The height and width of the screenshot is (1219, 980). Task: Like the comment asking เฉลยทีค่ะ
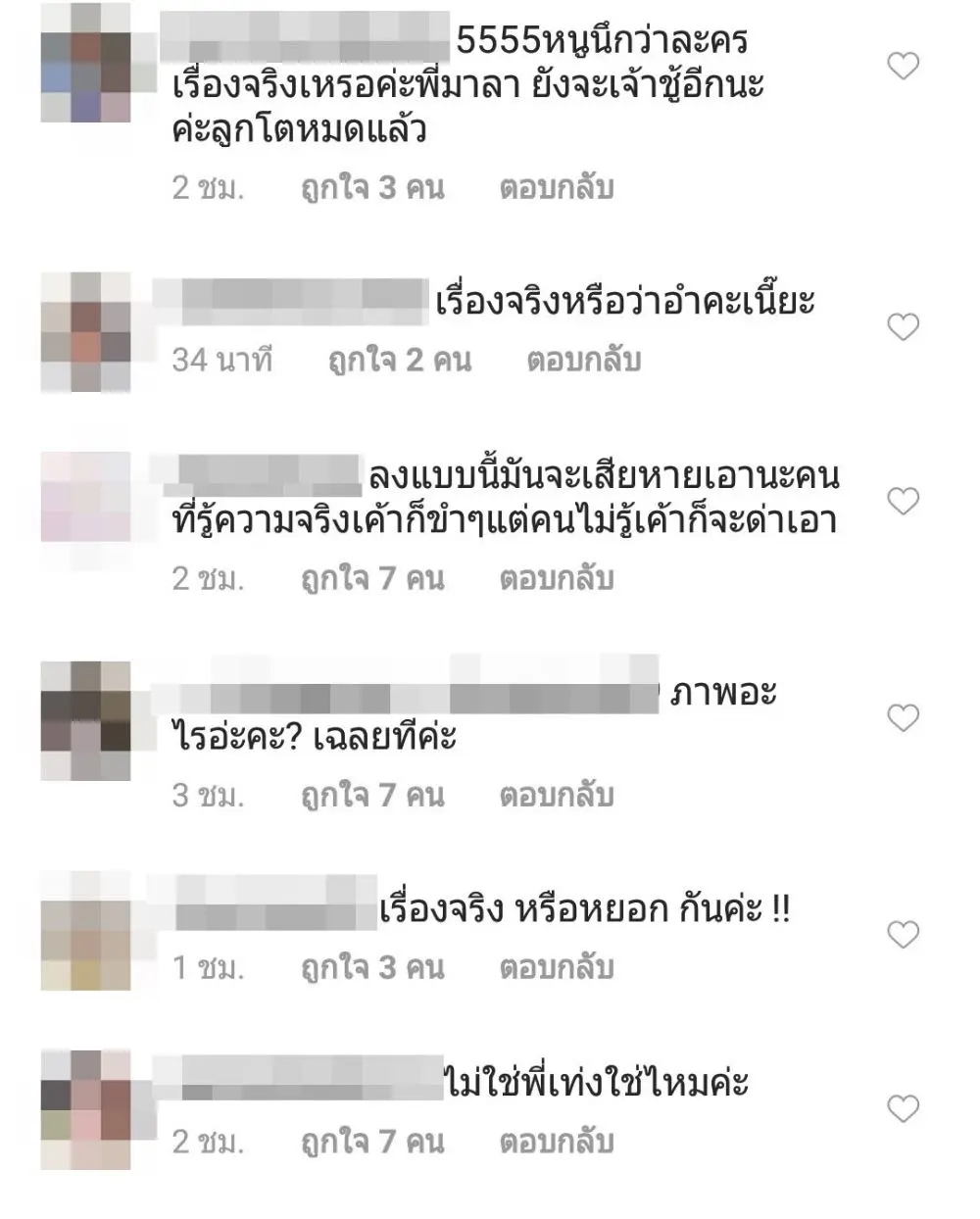point(903,718)
